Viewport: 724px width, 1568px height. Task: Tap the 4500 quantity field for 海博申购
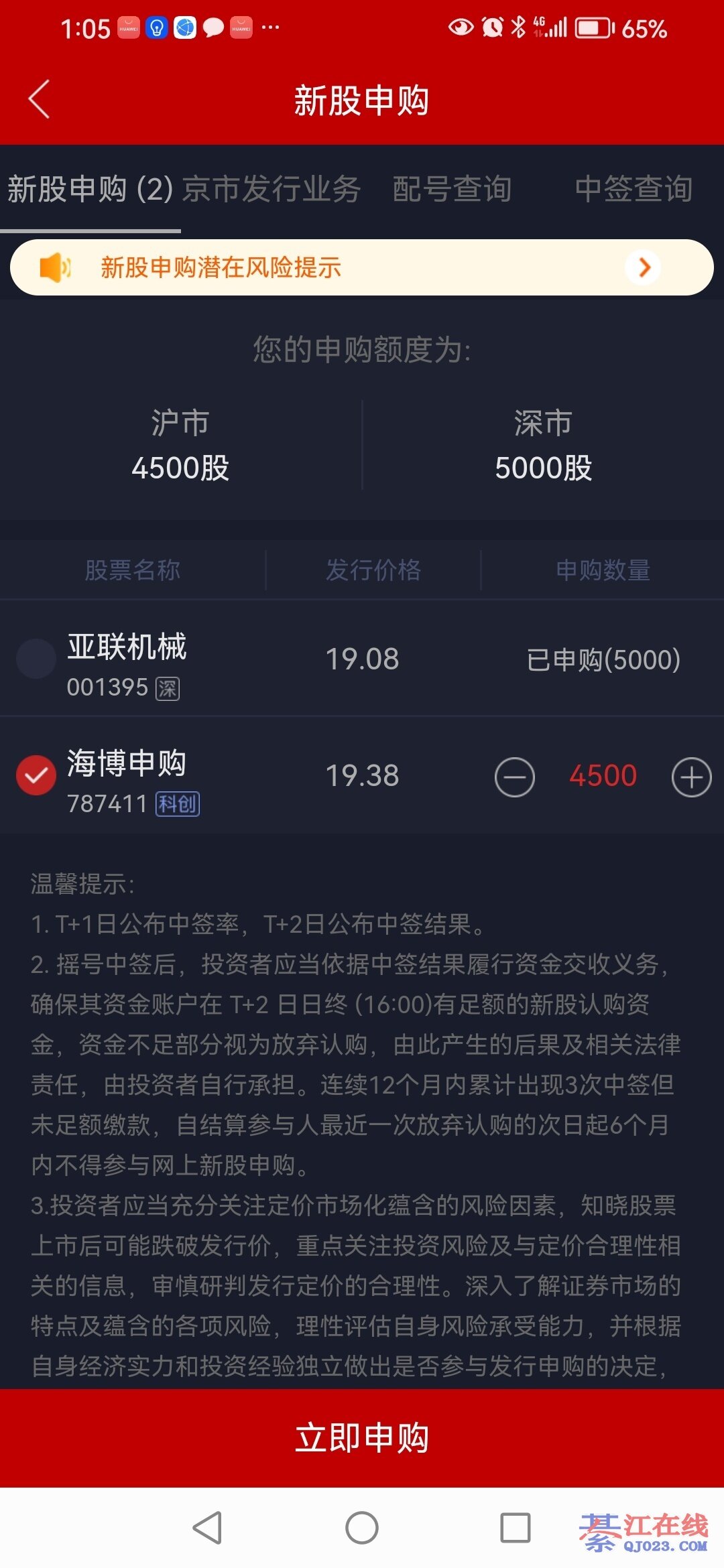(x=602, y=776)
